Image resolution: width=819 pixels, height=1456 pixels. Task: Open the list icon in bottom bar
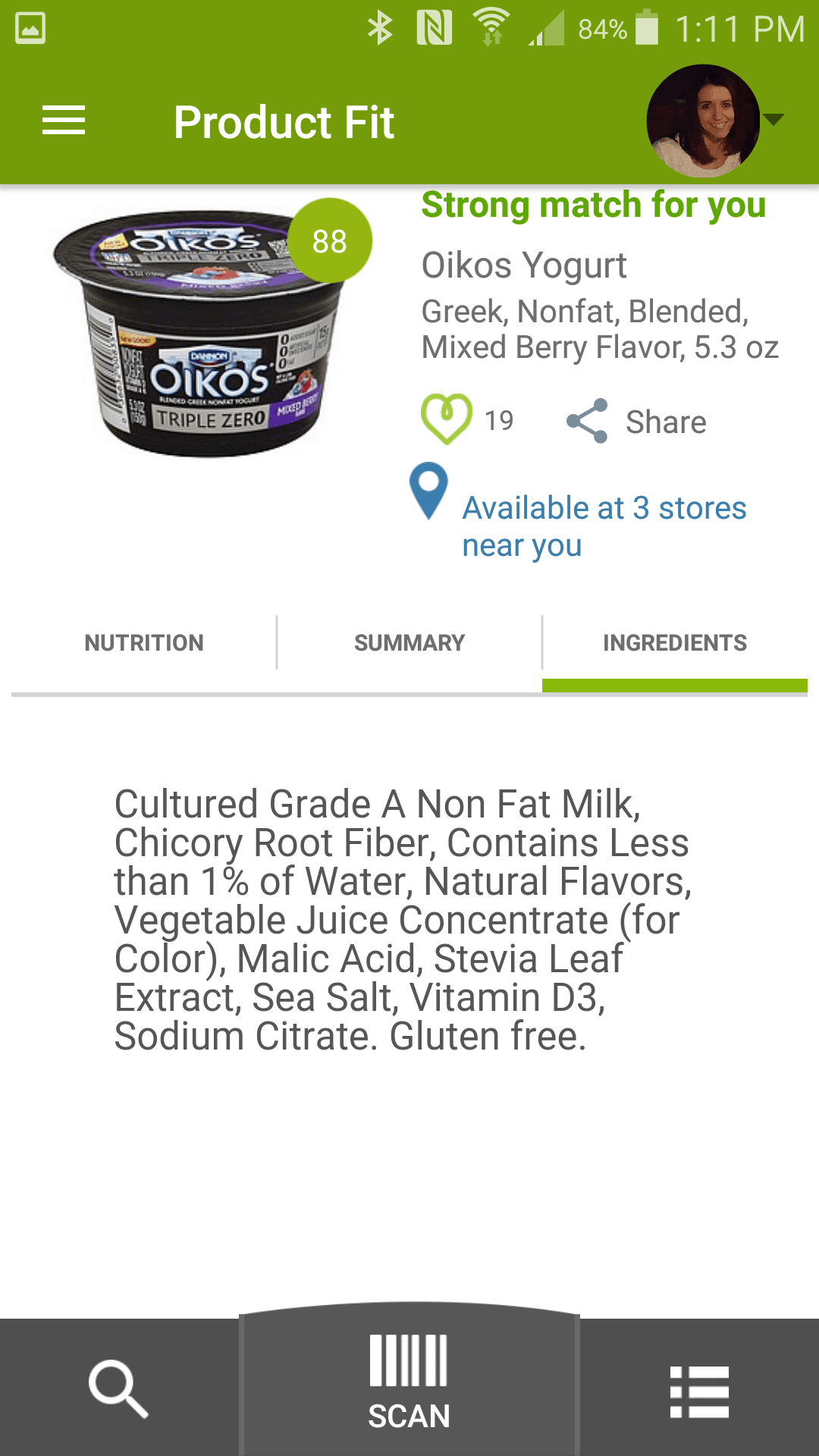pos(699,1392)
